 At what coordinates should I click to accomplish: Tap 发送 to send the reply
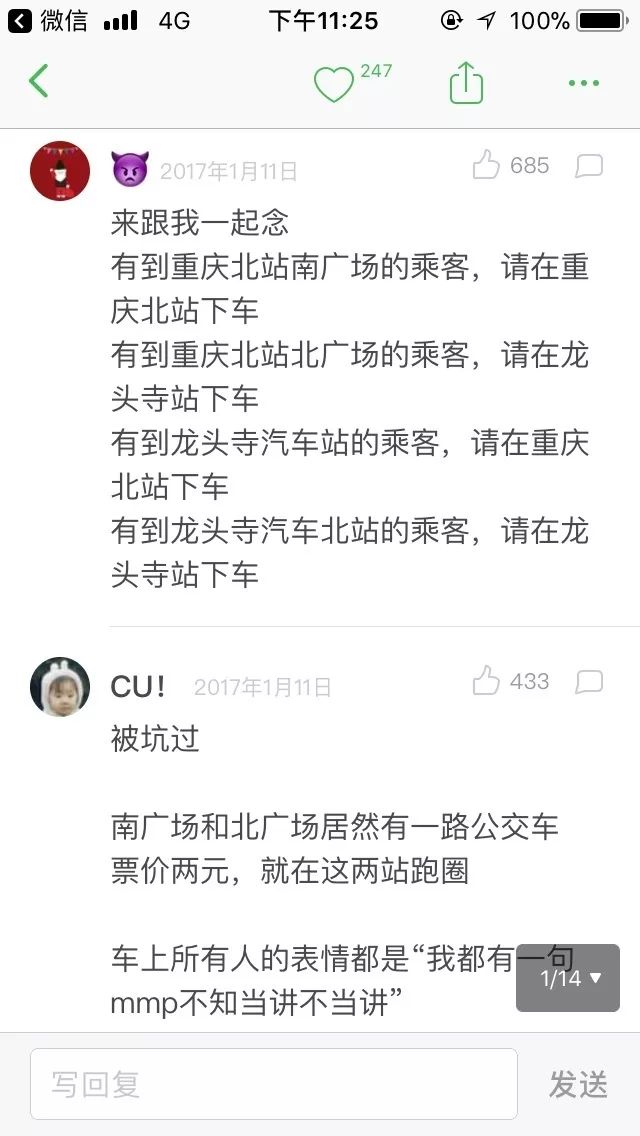578,1084
